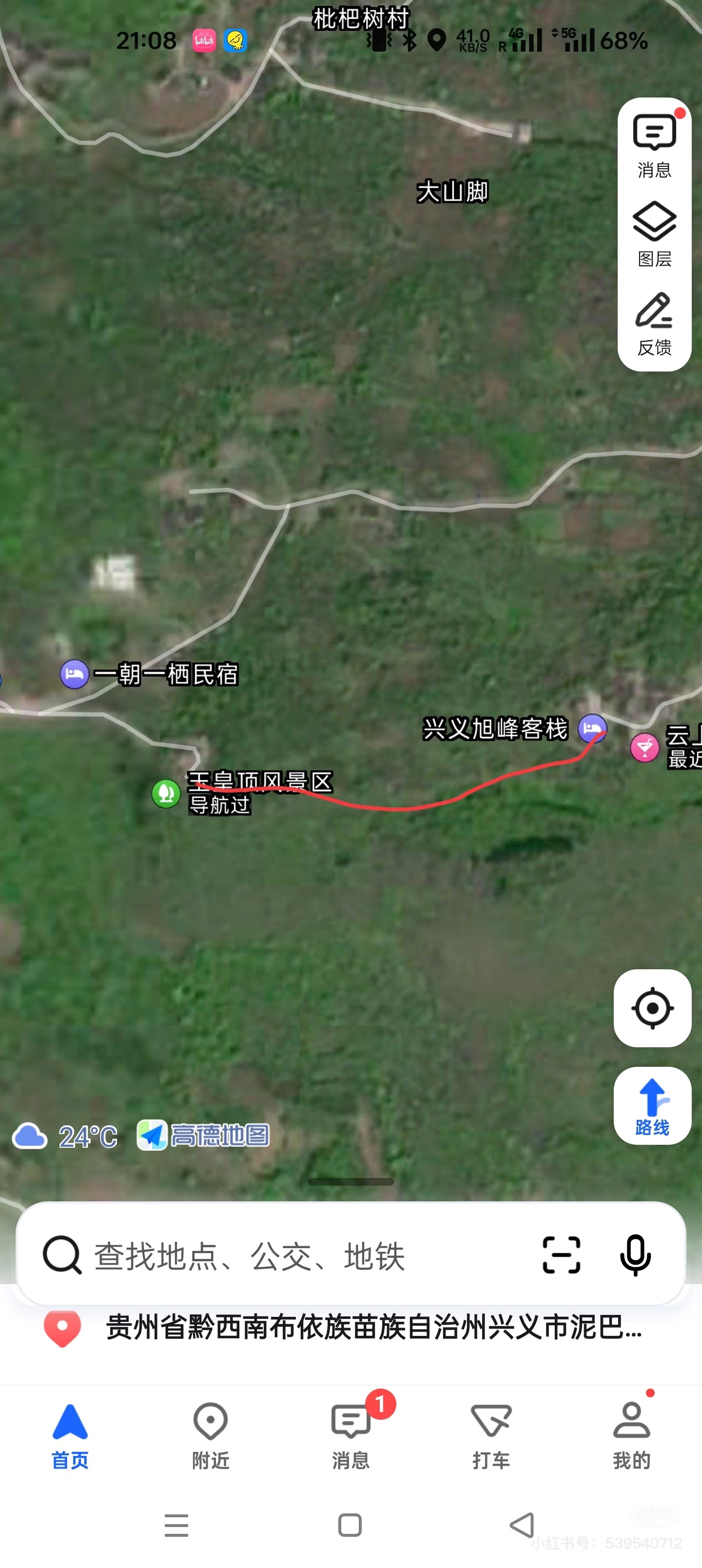This screenshot has height=1568, width=702.
Task: Open the 图层 map layers option
Action: coord(654,234)
